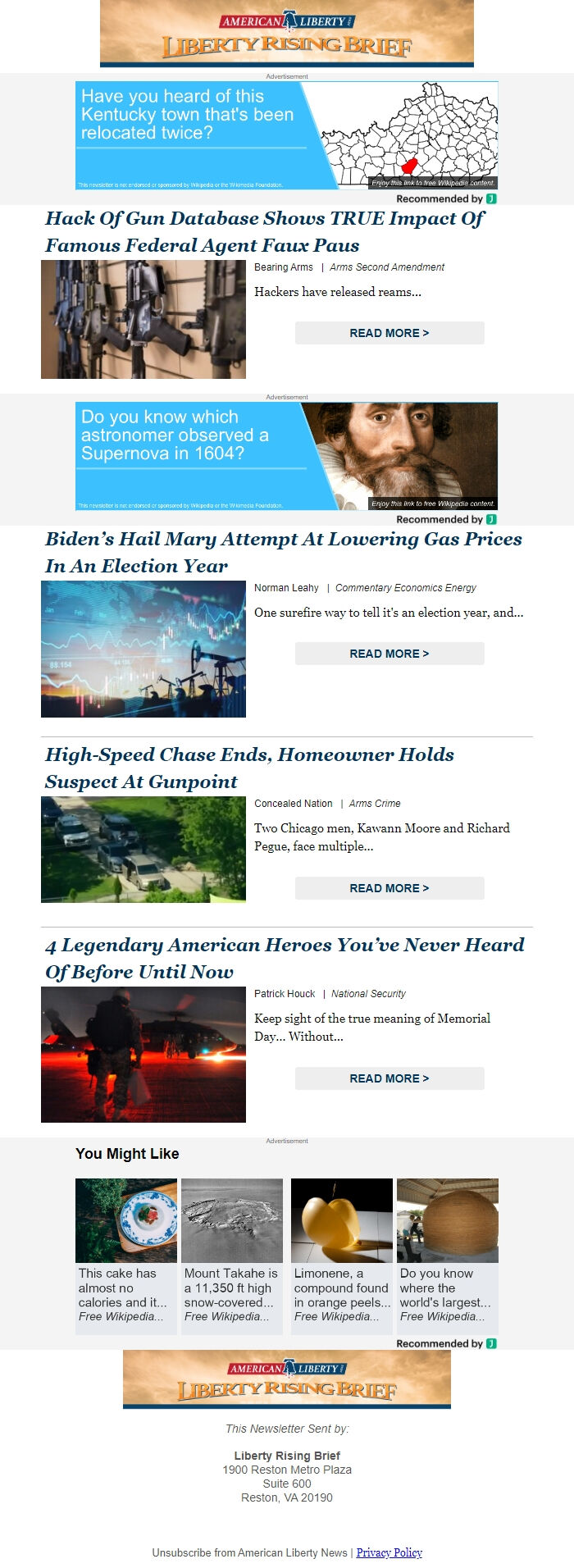Open READ MORE for 4 Legendary American Heroes
Viewport: 574px width, 1568px height.
(389, 1078)
